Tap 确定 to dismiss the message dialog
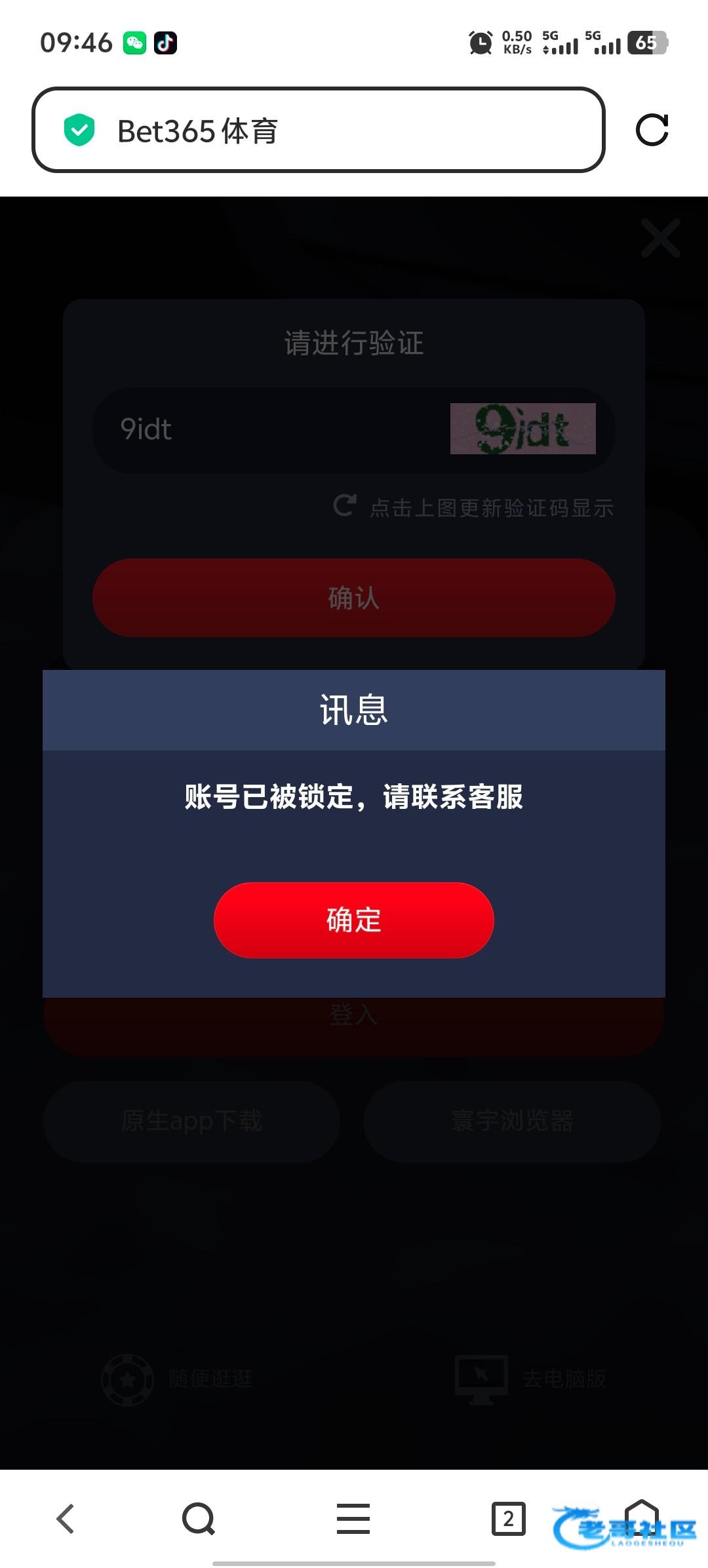 coord(353,920)
